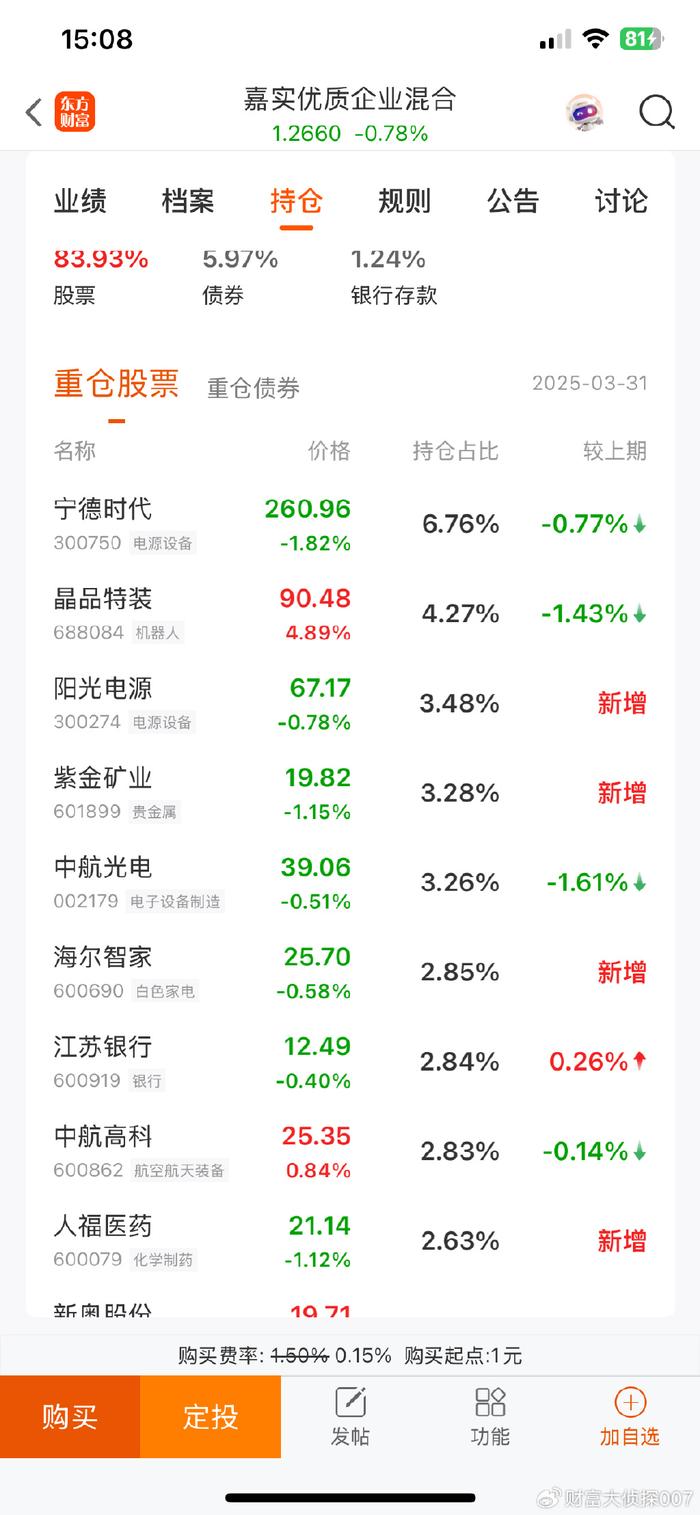The image size is (700, 1515).
Task: Switch to the 业绩 tab
Action: (80, 201)
